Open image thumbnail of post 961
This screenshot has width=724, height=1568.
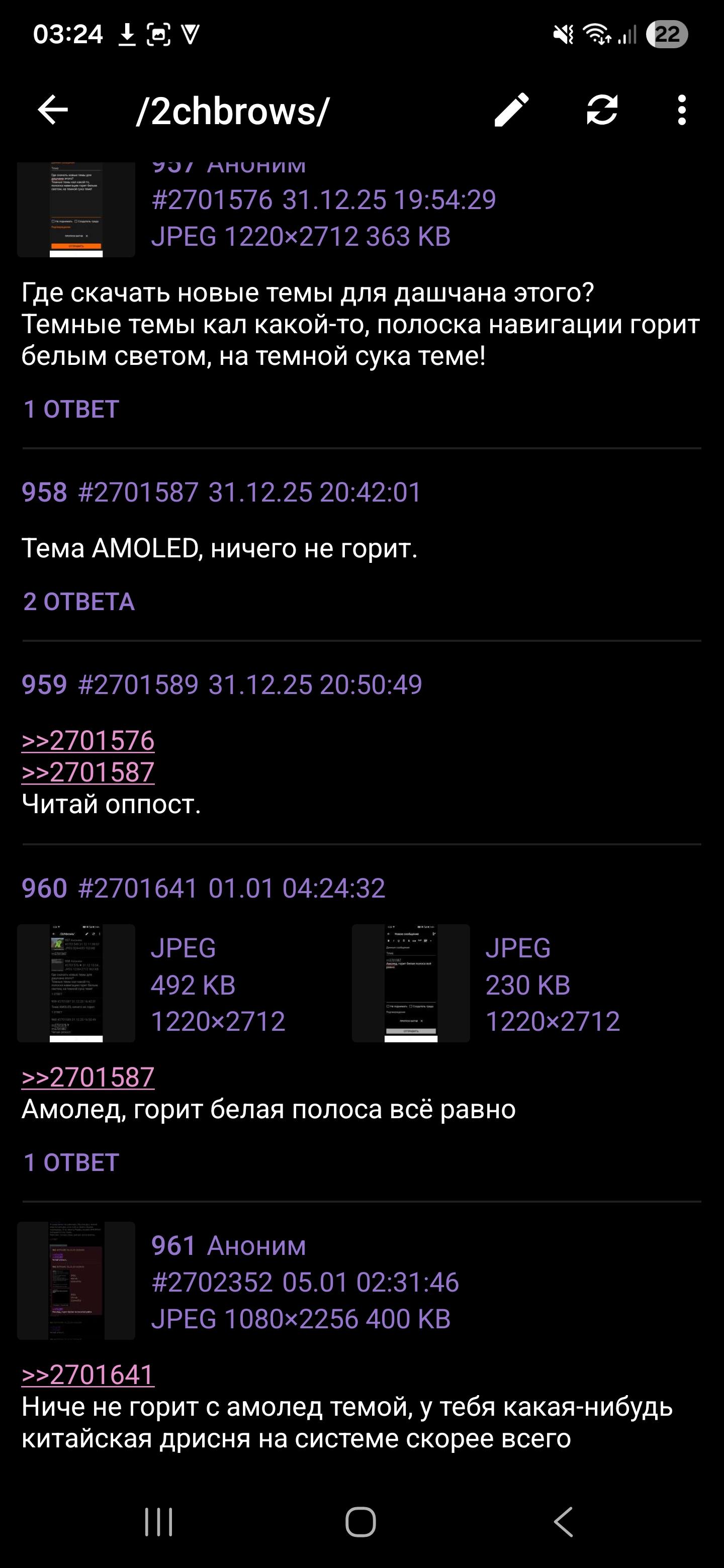tap(76, 1281)
